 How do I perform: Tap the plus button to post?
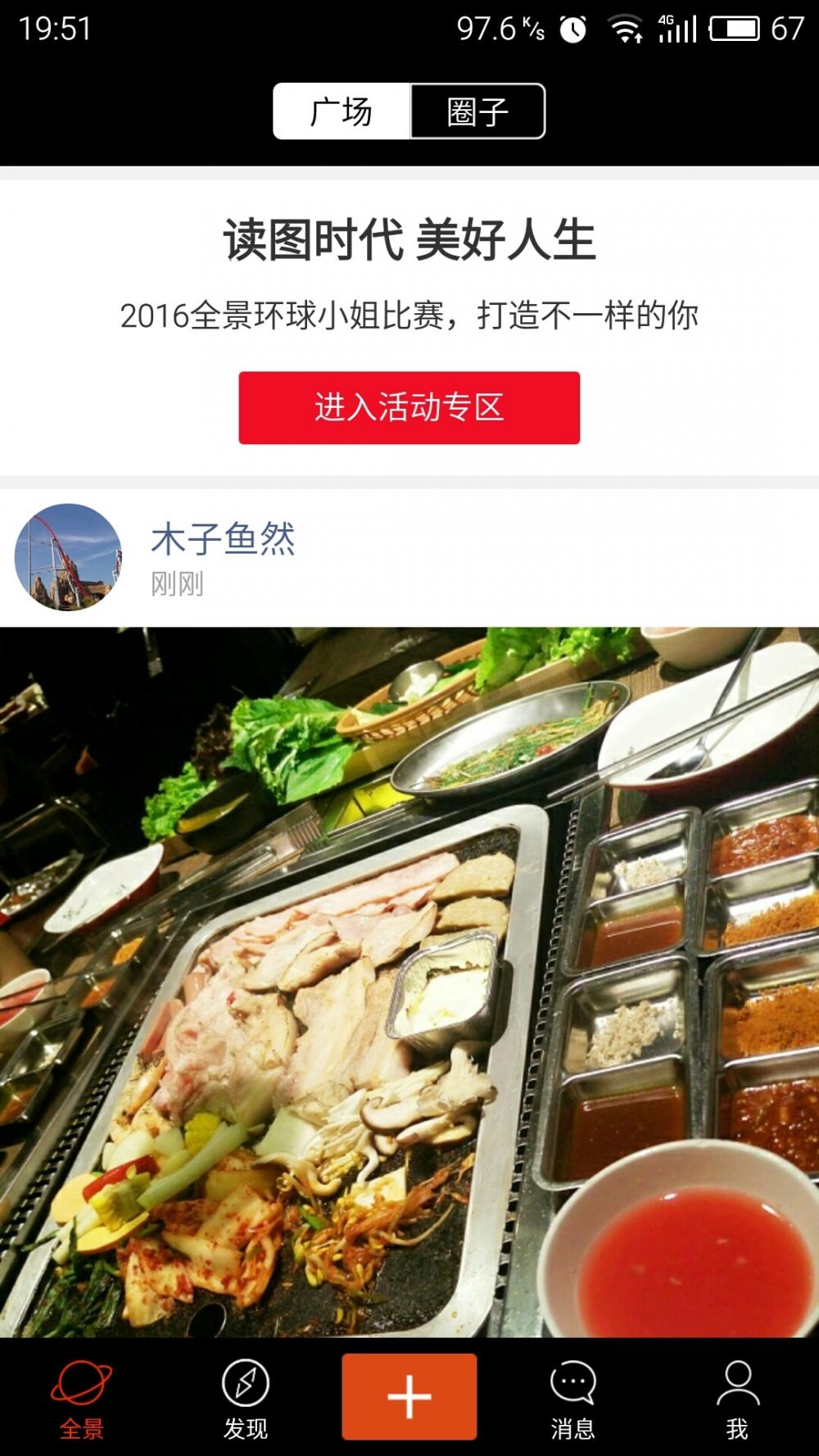click(x=409, y=1396)
